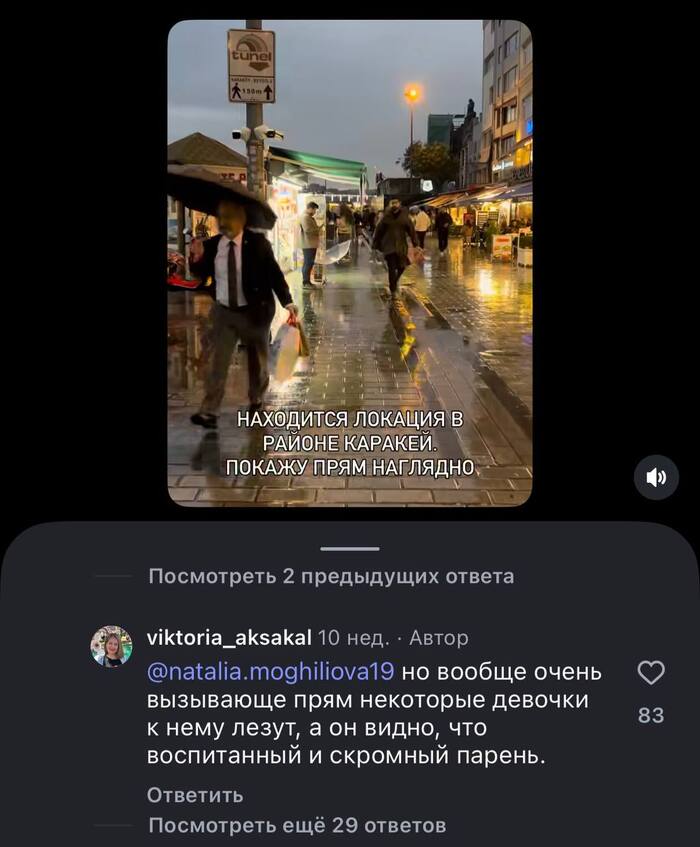Open viktoria_aksakal's profile picture
Viewport: 700px width, 847px height.
[112, 647]
